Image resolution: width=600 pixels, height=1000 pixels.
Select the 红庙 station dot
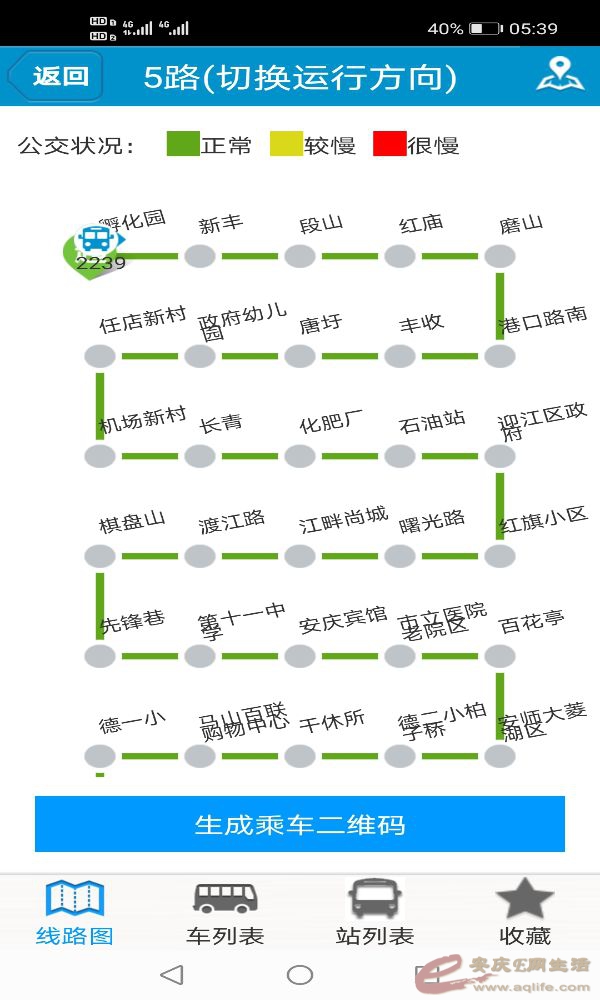[400, 256]
